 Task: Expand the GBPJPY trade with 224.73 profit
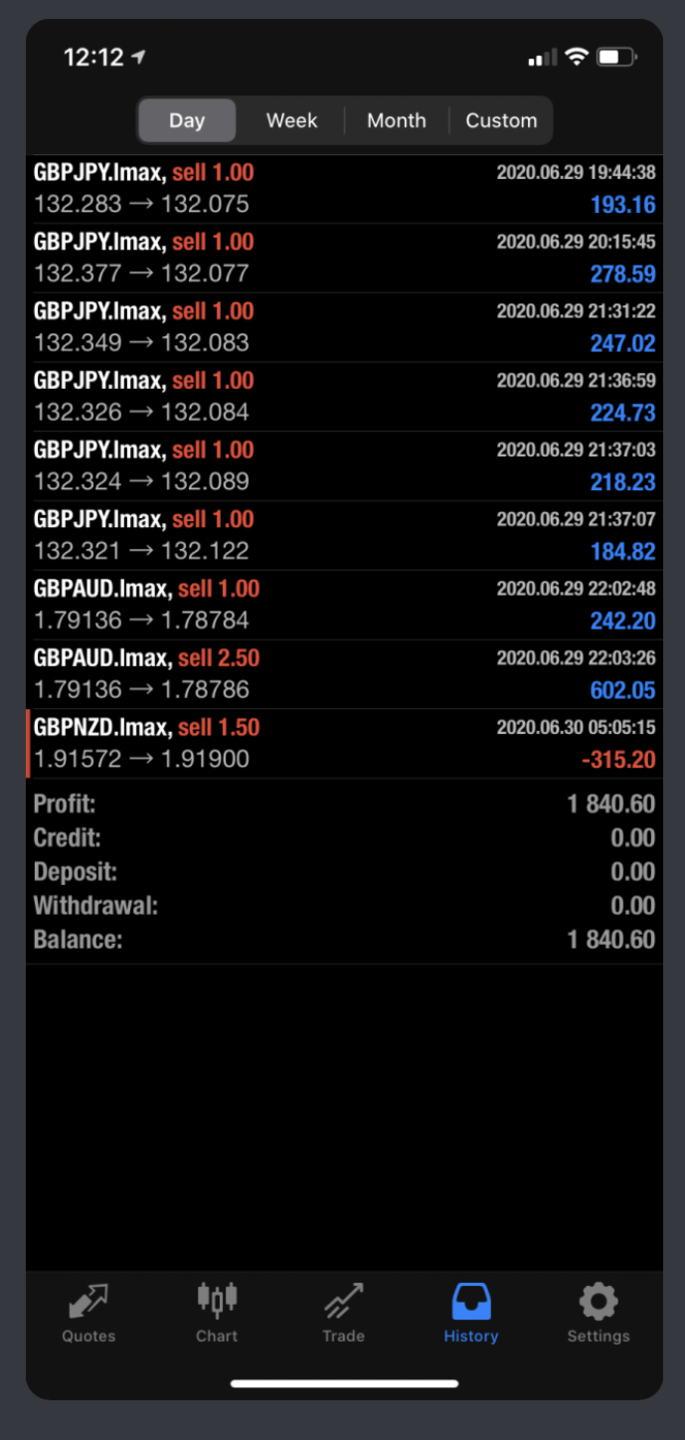click(344, 397)
